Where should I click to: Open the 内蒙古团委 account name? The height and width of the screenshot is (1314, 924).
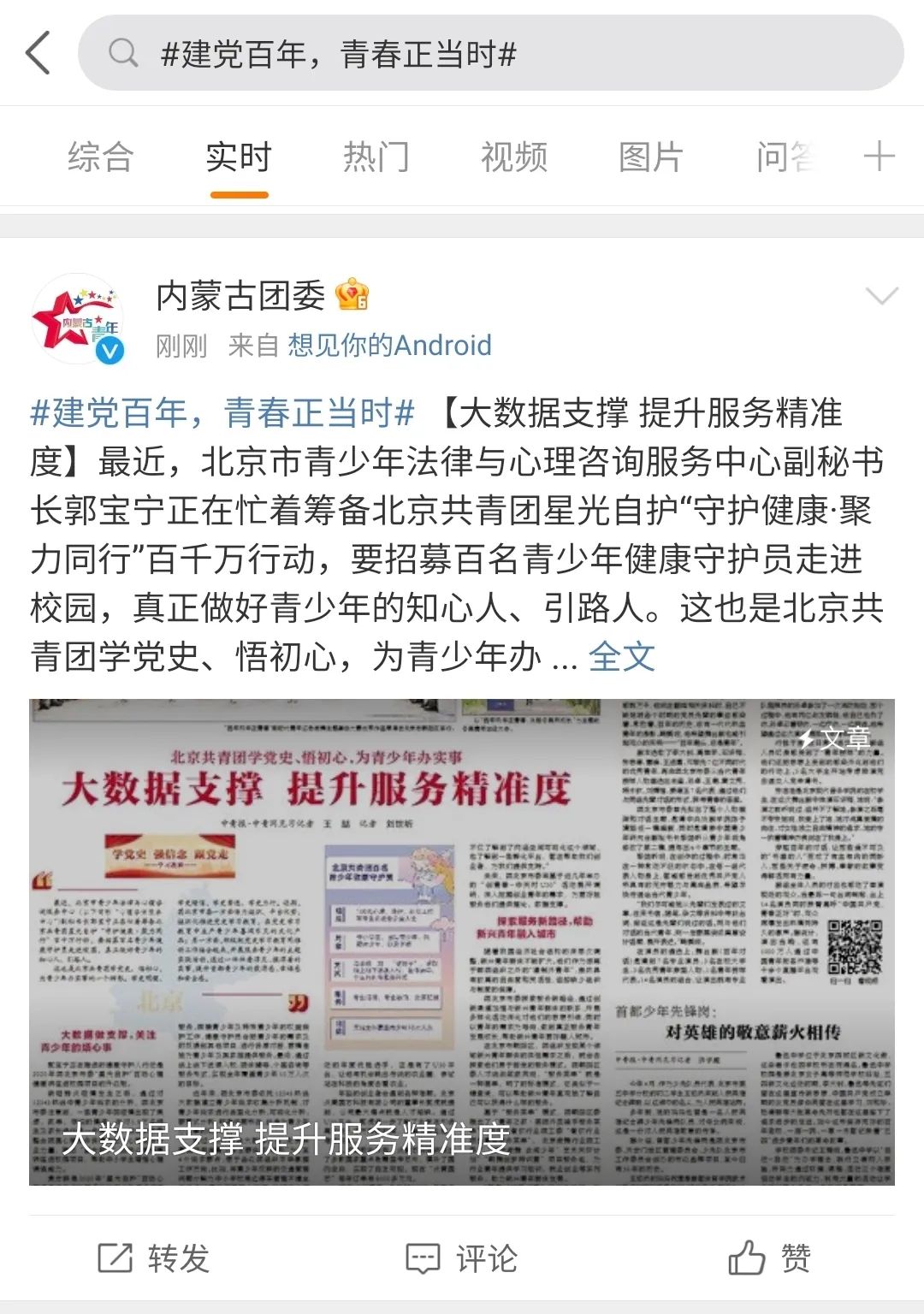pos(240,296)
